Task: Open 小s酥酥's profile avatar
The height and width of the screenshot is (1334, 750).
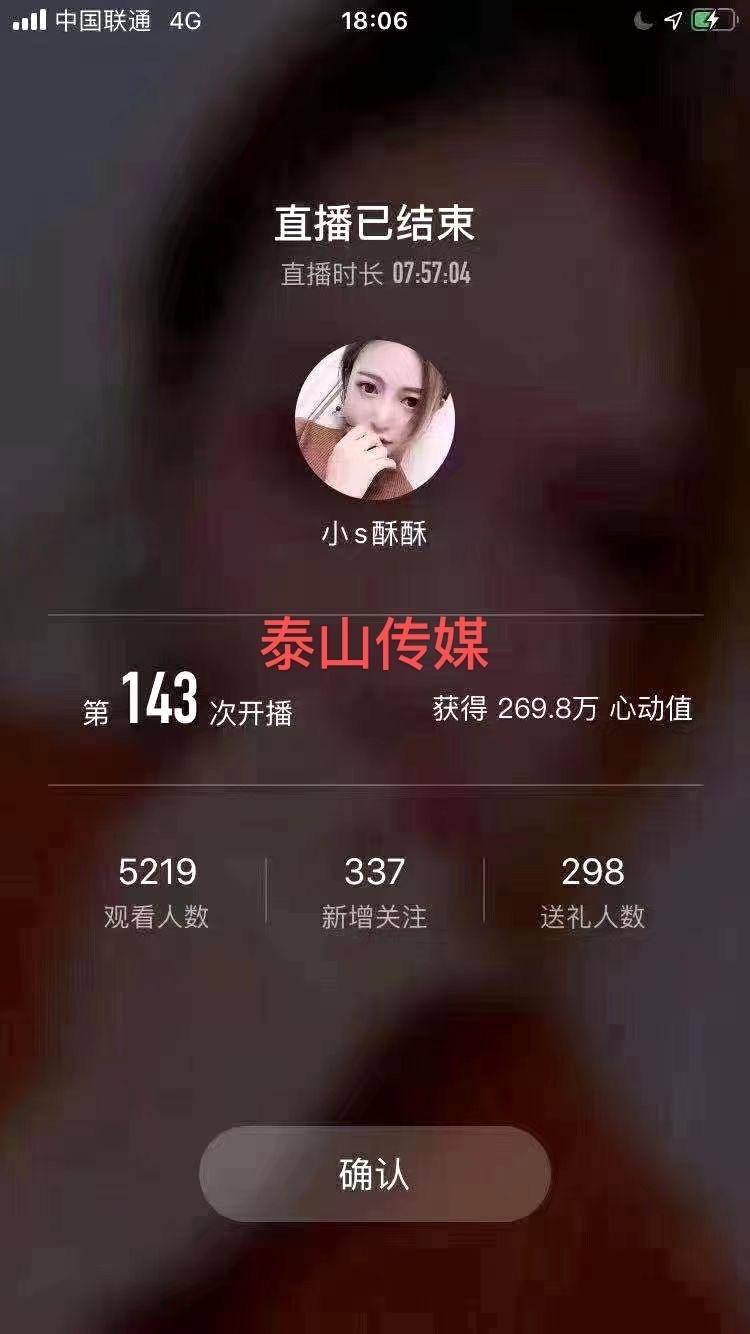Action: click(x=375, y=421)
